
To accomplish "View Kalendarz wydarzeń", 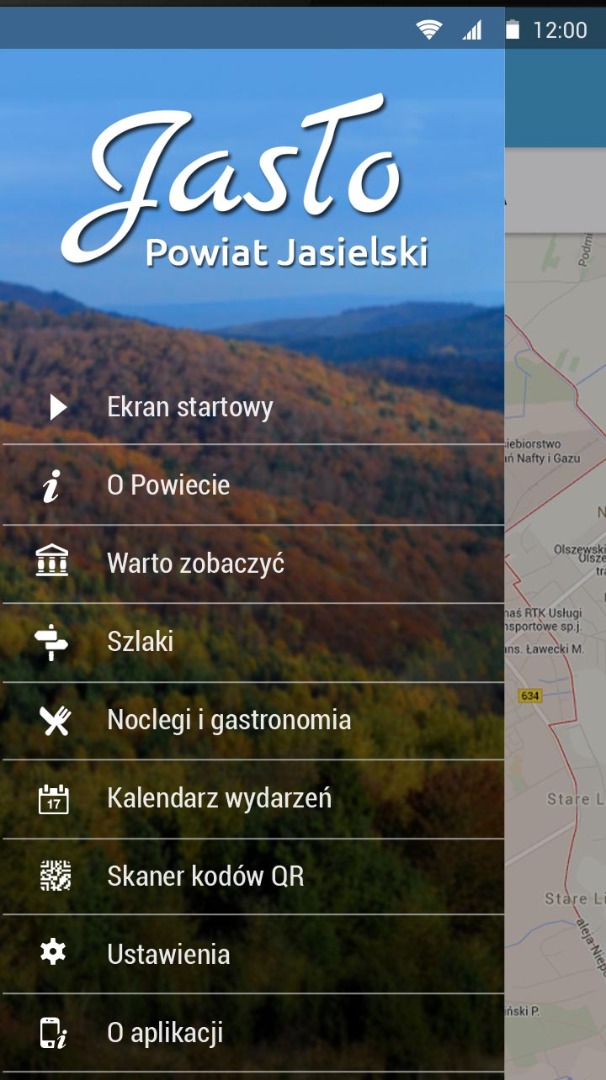I will [x=219, y=798].
